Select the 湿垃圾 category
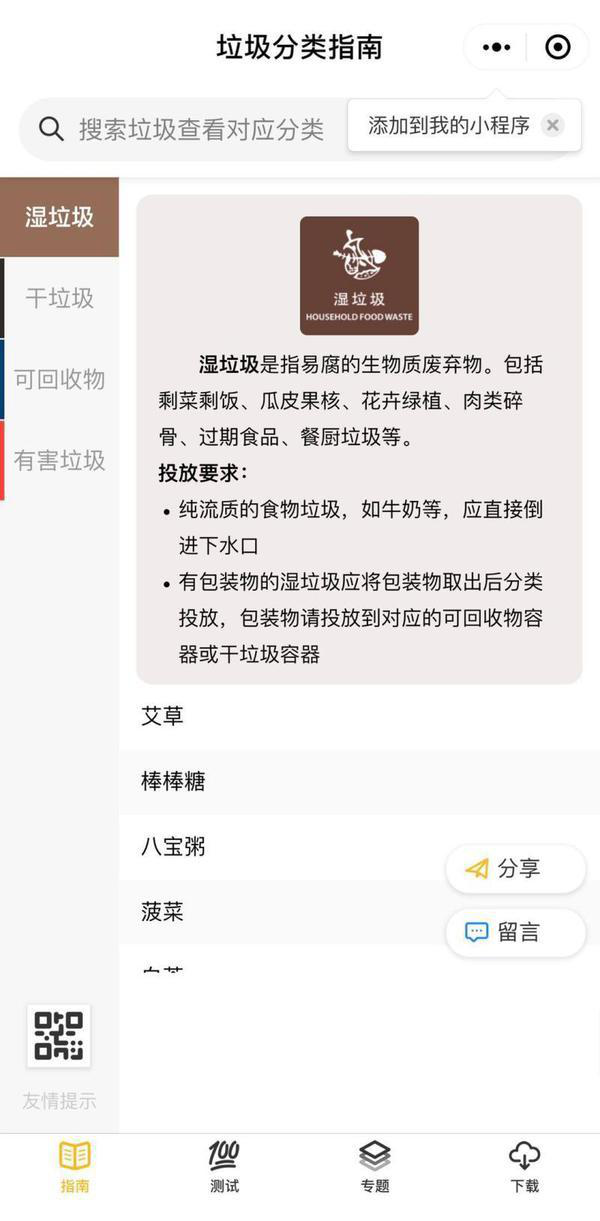This screenshot has width=600, height=1221. pyautogui.click(x=59, y=217)
